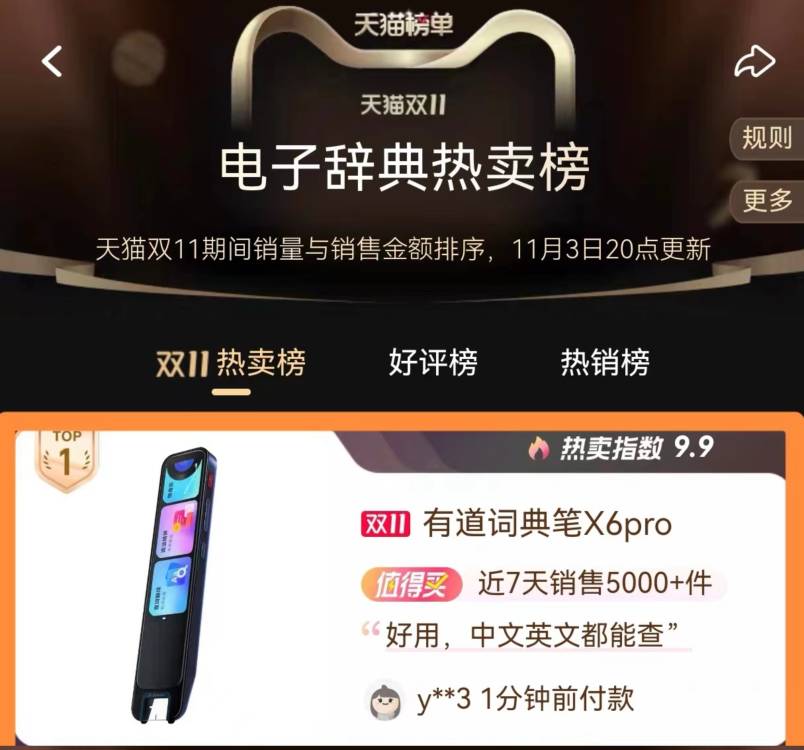Open the 规则 rules button
The height and width of the screenshot is (750, 804).
(x=767, y=138)
